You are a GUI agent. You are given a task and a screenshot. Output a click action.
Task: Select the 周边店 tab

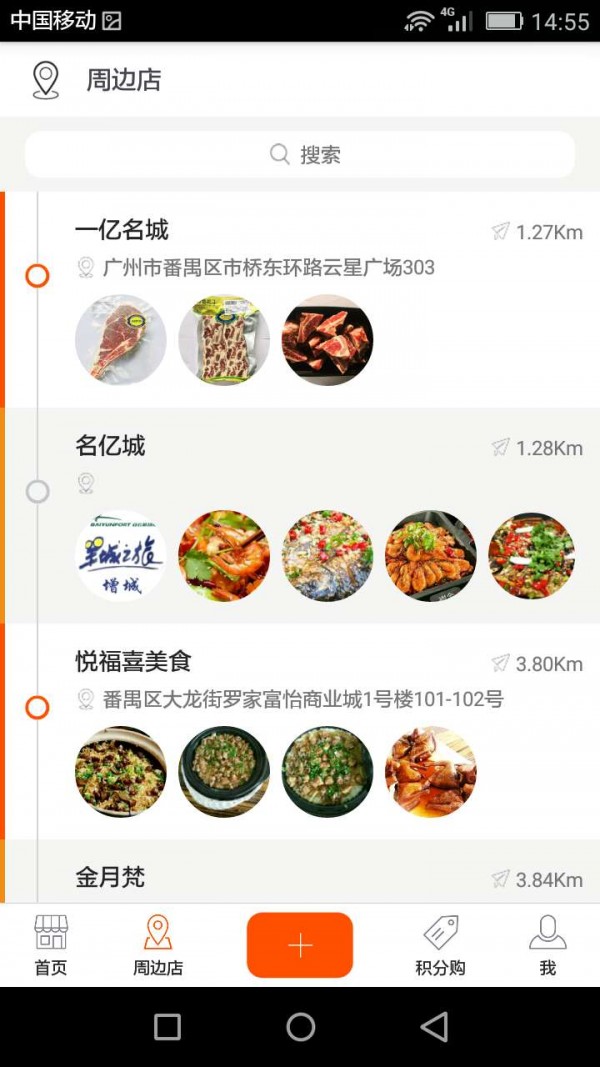(x=158, y=945)
